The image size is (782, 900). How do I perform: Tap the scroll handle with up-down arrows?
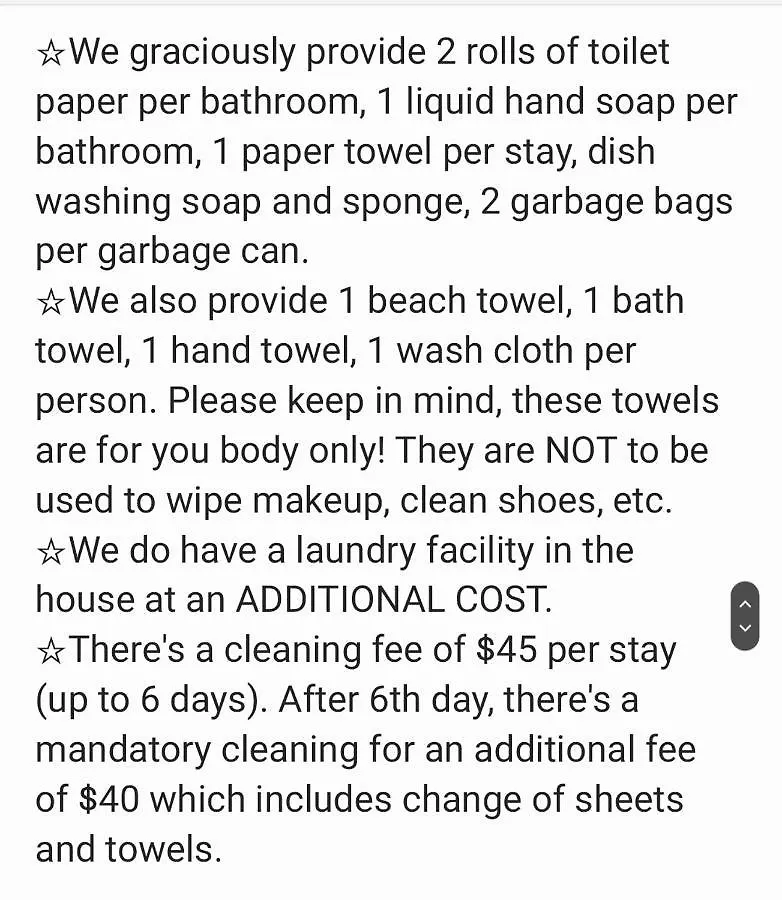(745, 616)
